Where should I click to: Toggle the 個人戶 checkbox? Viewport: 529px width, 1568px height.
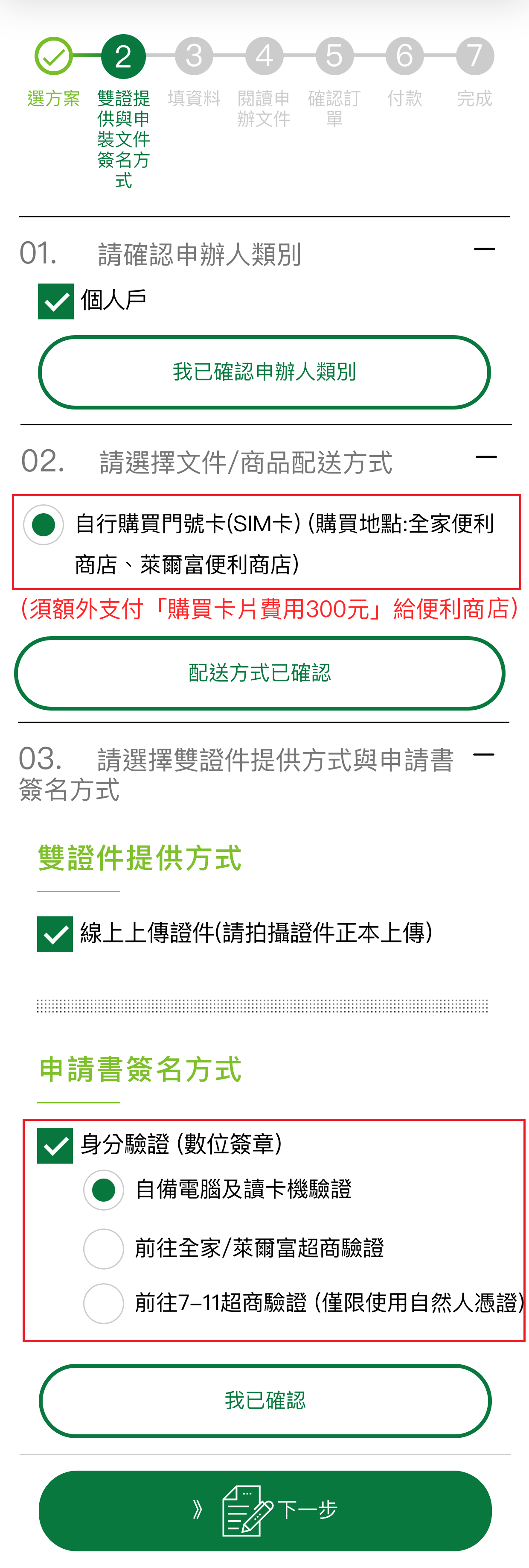click(56, 301)
